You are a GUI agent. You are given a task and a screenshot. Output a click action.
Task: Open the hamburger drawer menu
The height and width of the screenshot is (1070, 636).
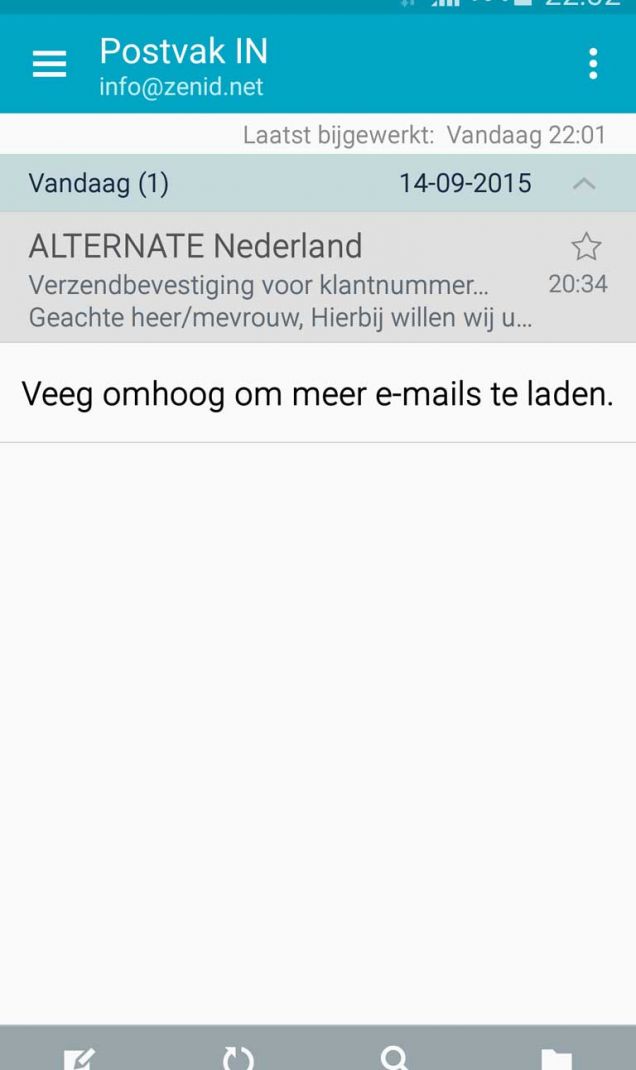(x=49, y=65)
